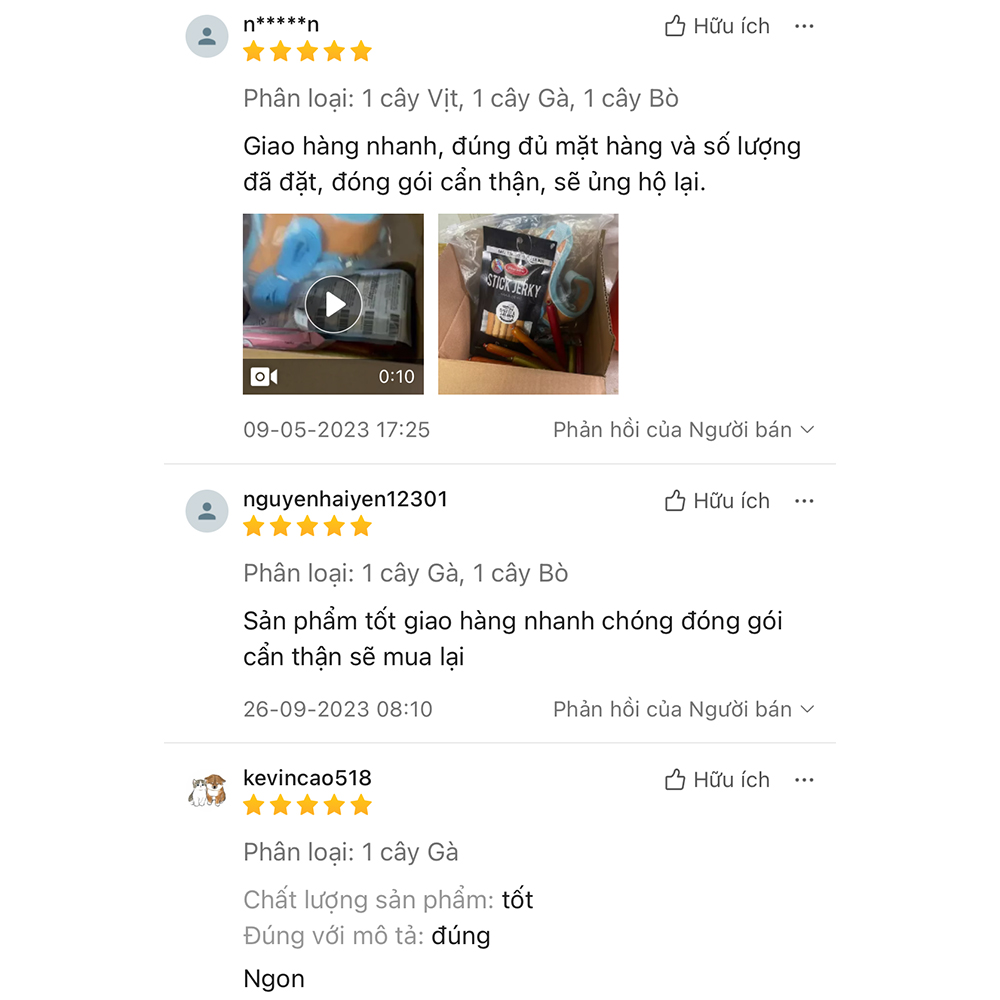Expand seller reply under the 09-05-2023 review
Viewport: 1000px width, 1000px height.
tap(684, 430)
